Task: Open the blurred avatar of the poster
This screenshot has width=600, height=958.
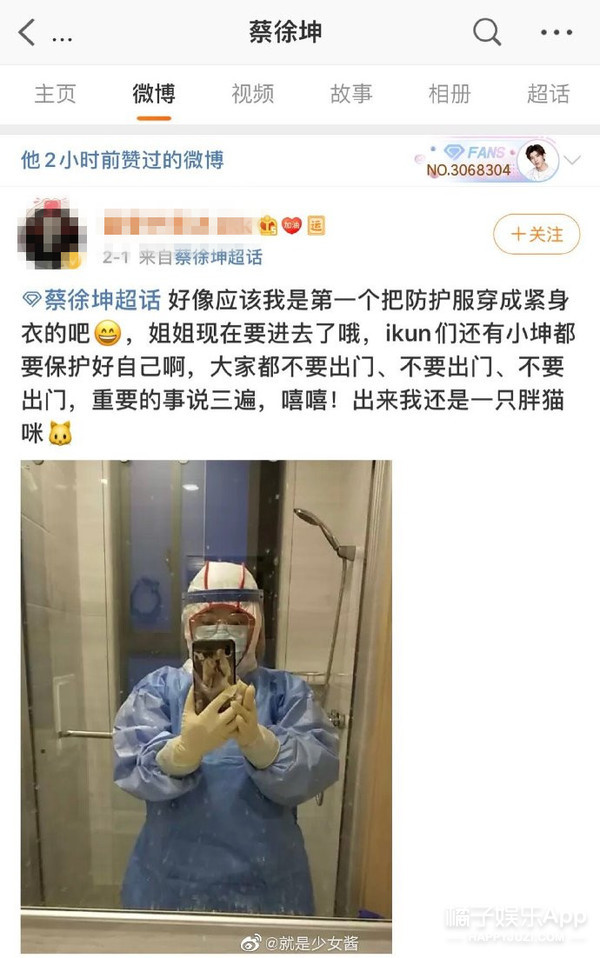Action: [x=50, y=235]
